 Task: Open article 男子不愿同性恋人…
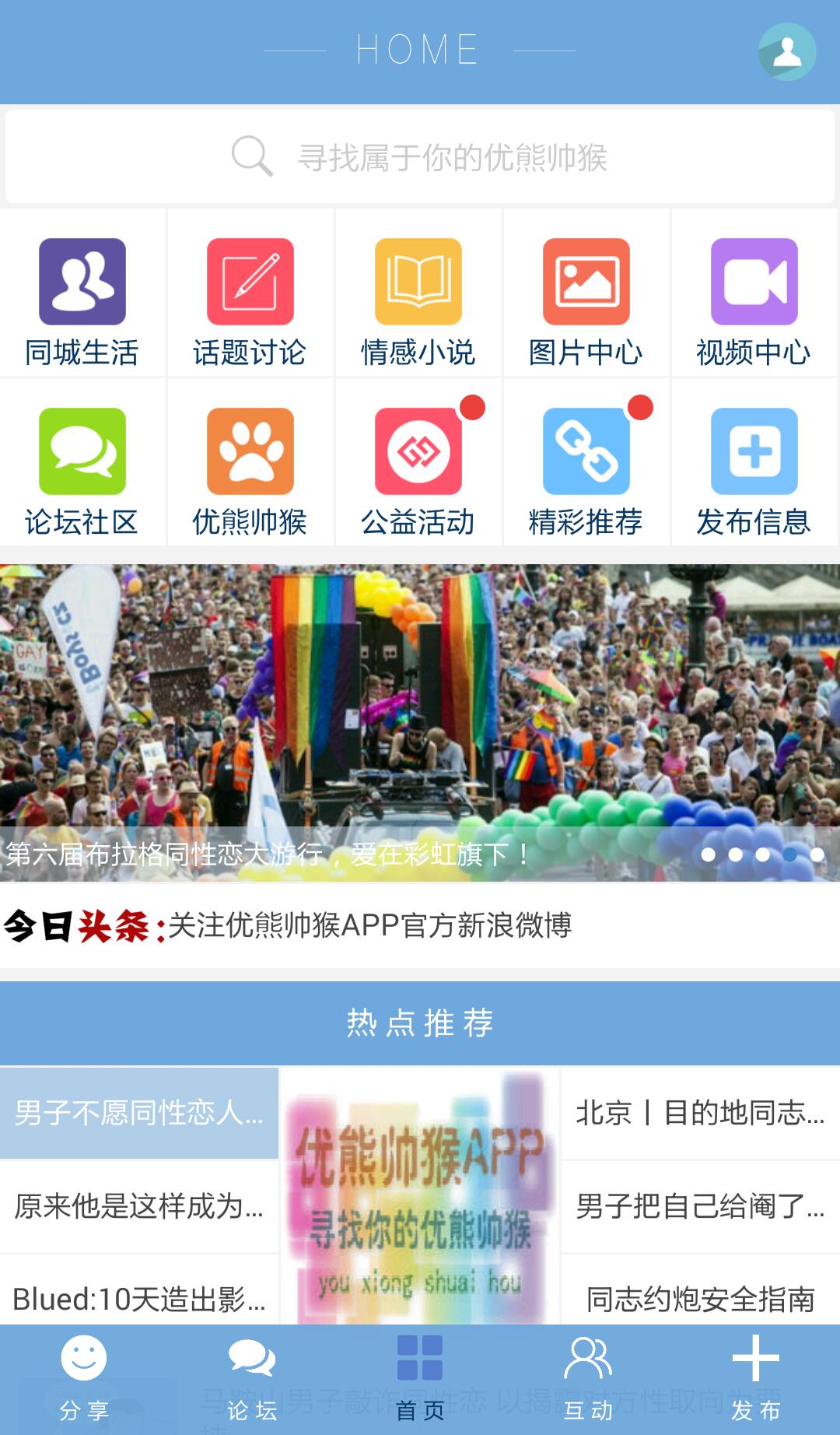pos(139,1113)
